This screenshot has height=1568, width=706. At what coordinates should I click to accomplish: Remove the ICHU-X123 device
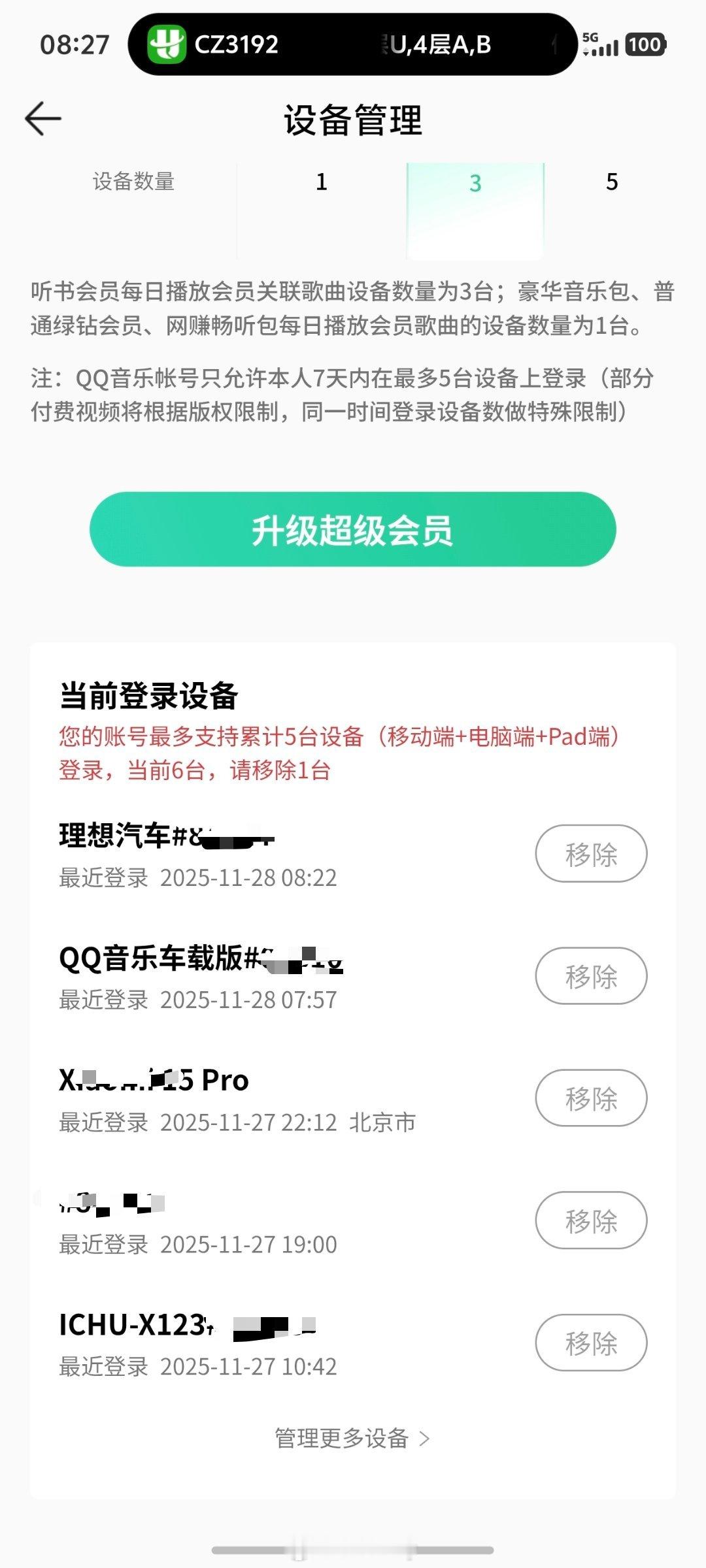pyautogui.click(x=590, y=1343)
